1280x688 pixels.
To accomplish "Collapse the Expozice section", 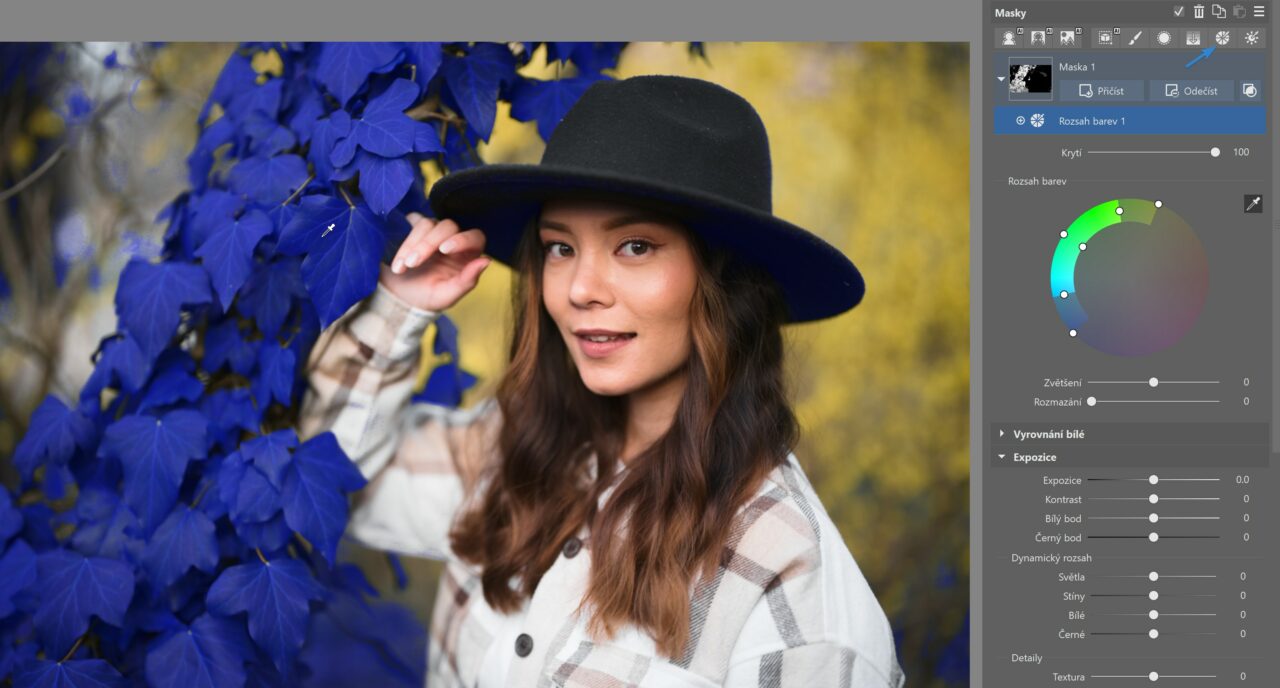I will coord(1002,457).
